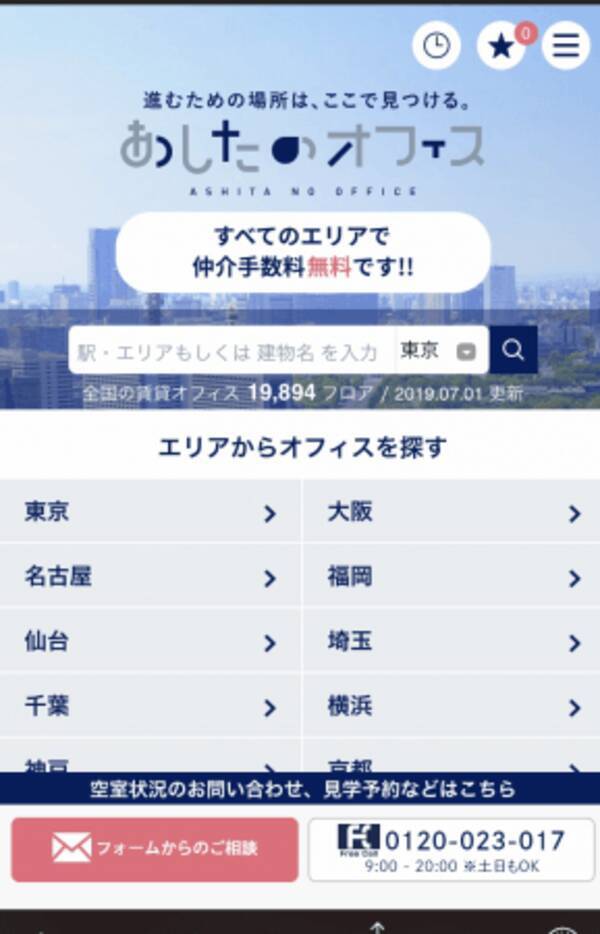
Task: Open the hamburger menu
Action: (x=566, y=45)
